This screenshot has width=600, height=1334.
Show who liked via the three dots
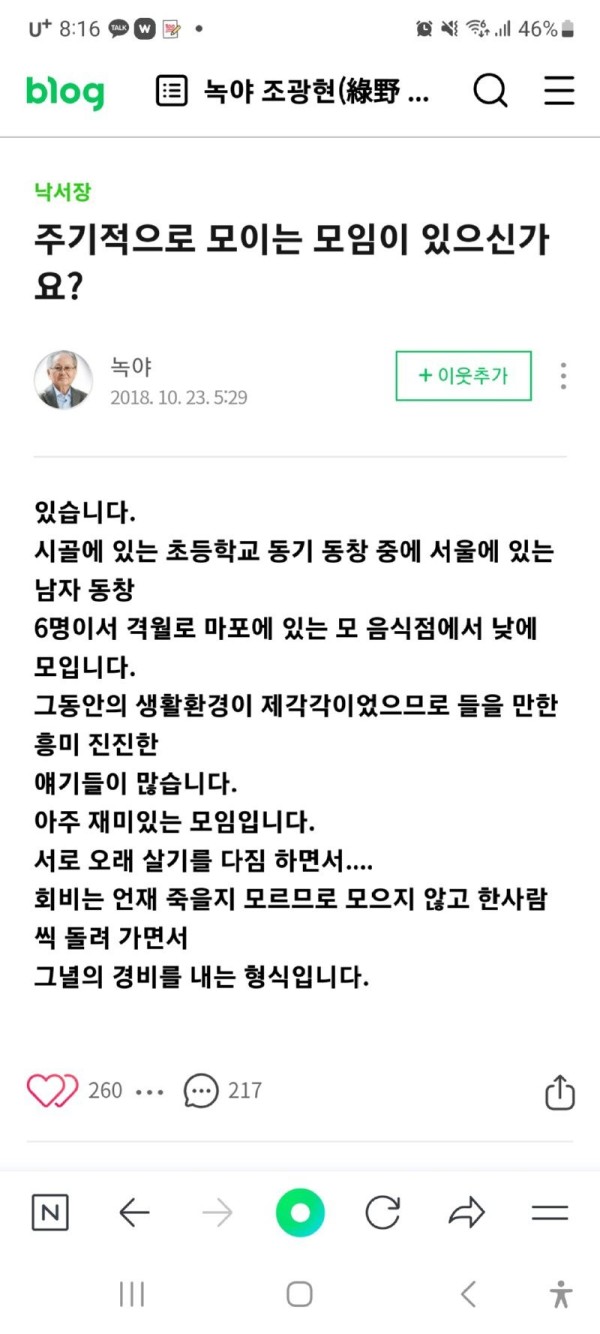149,1091
